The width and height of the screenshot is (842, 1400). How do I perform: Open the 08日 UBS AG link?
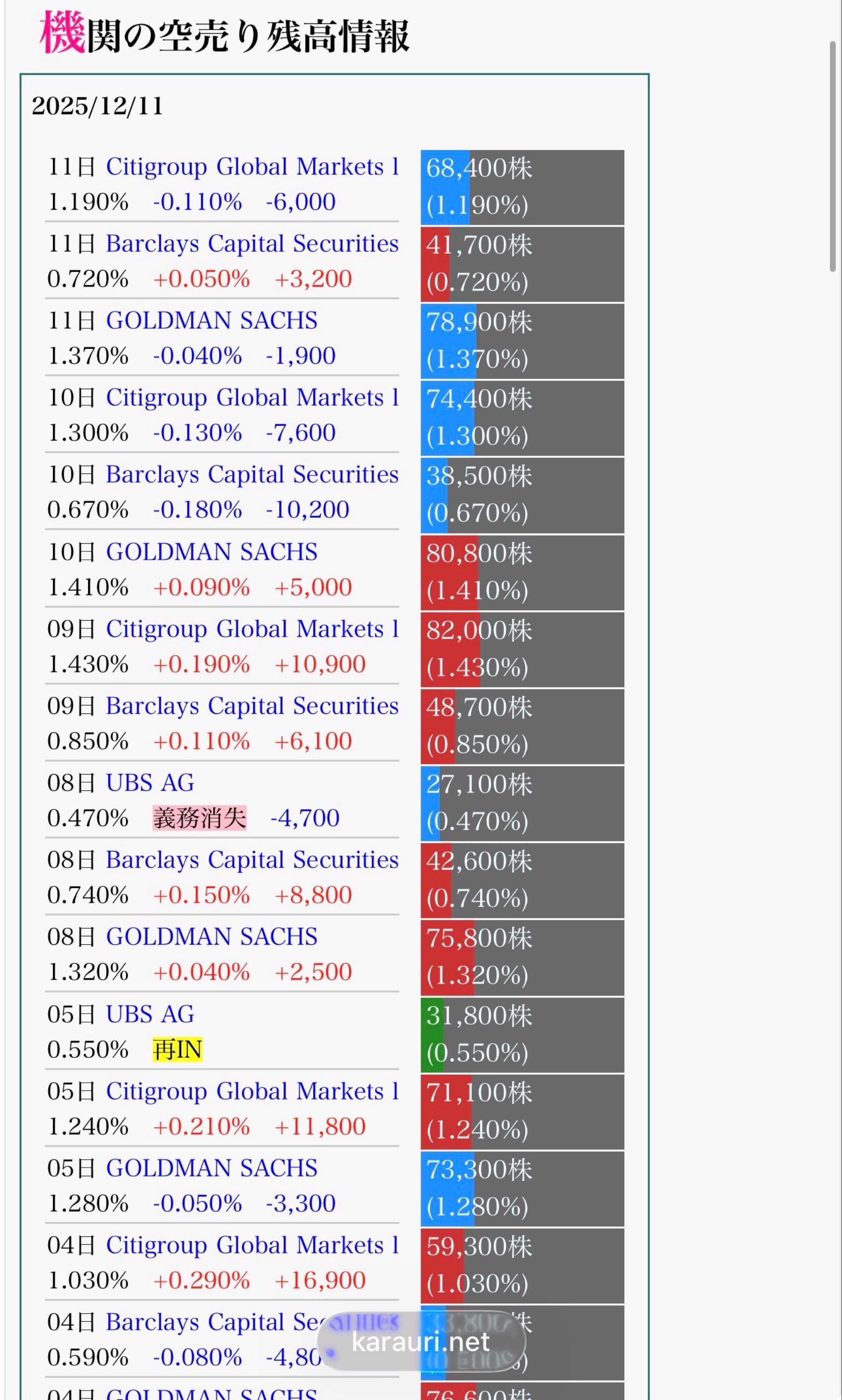point(150,783)
